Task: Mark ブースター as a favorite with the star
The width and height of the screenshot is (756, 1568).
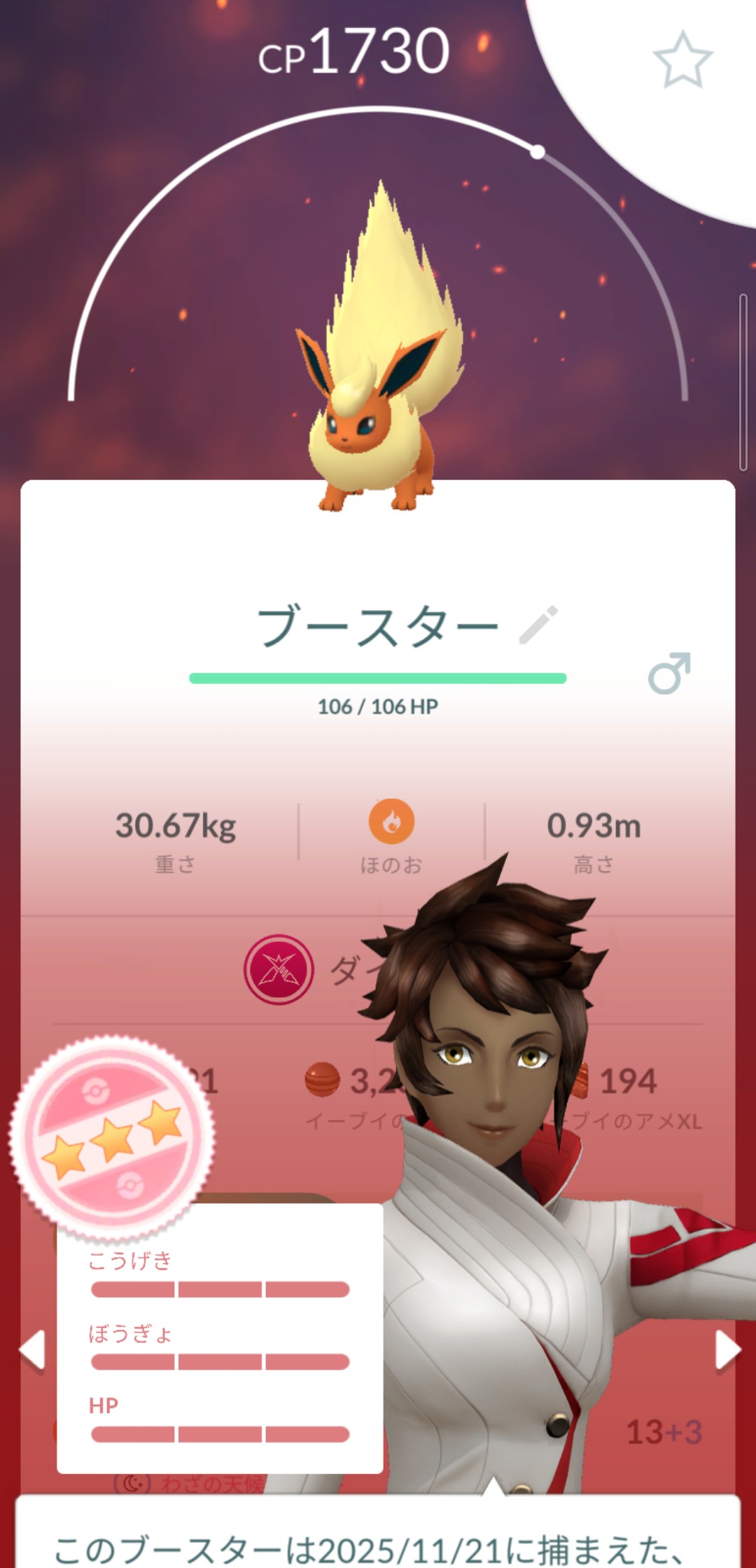Action: pos(682,60)
